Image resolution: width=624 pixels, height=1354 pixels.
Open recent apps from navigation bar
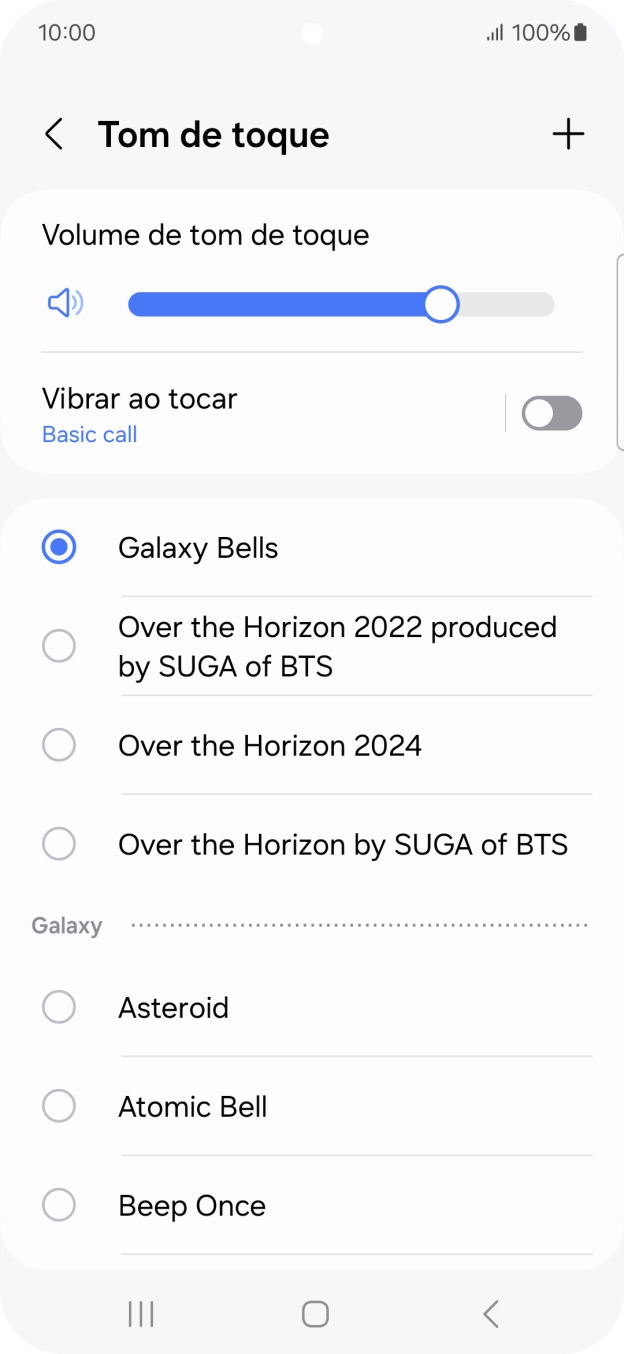[x=141, y=1314]
